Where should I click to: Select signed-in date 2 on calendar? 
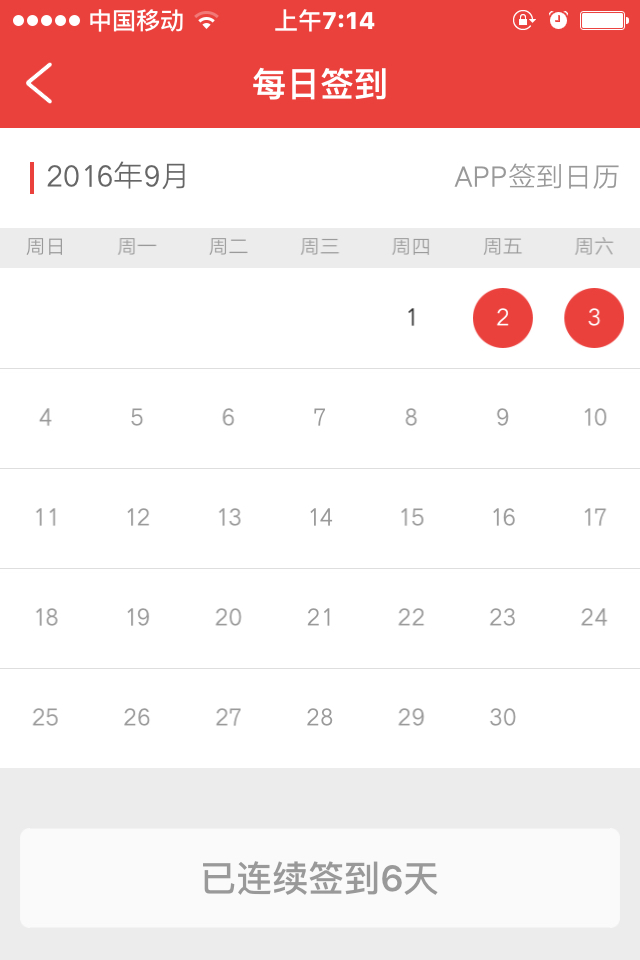502,318
